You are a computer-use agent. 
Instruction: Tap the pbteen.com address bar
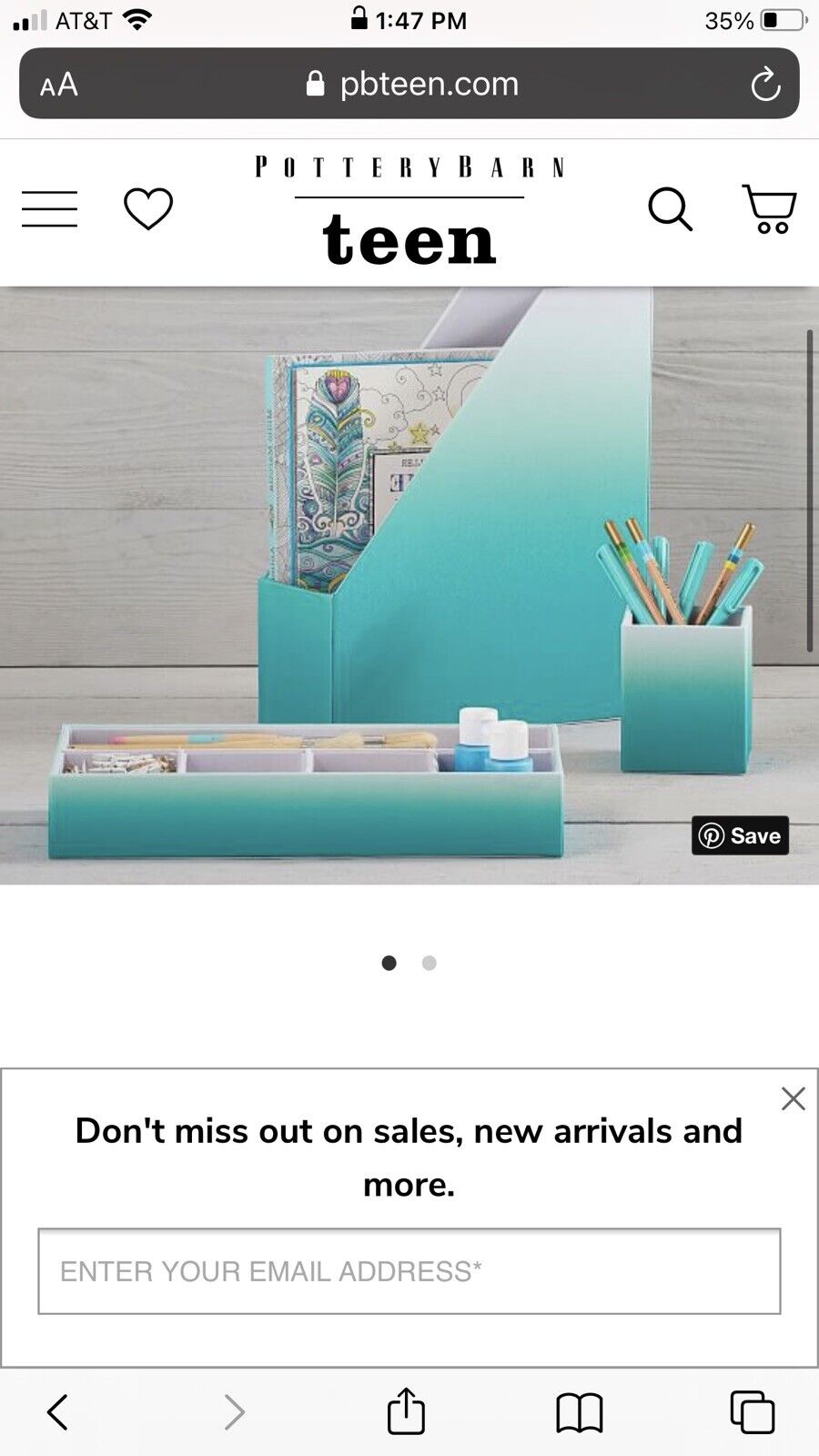click(x=414, y=84)
